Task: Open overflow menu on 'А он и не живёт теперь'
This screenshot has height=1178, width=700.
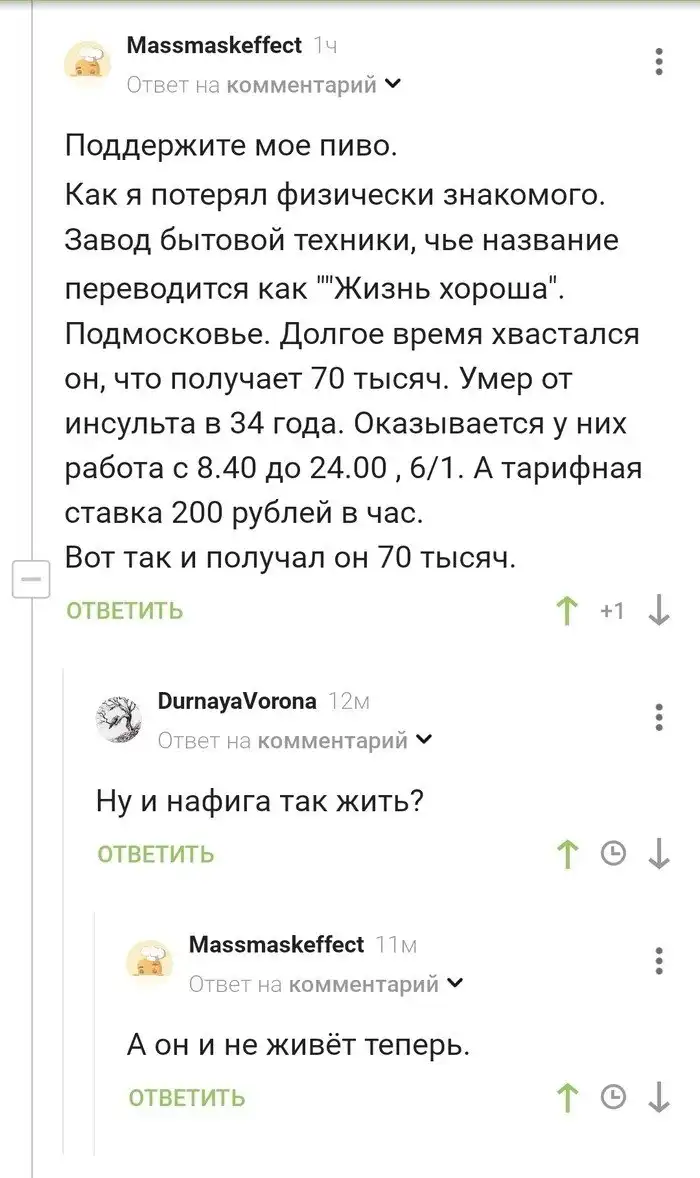Action: 659,961
